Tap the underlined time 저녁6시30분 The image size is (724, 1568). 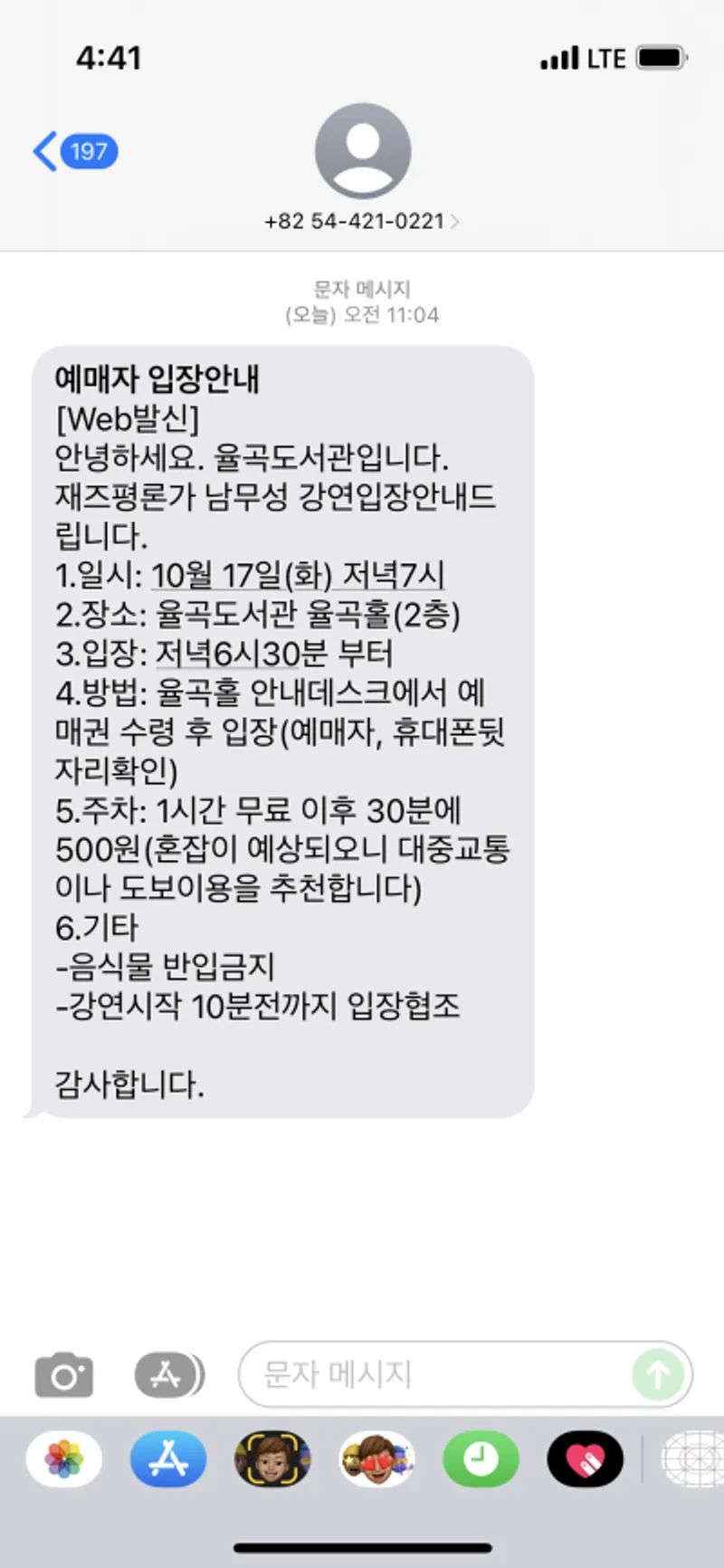pyautogui.click(x=243, y=654)
